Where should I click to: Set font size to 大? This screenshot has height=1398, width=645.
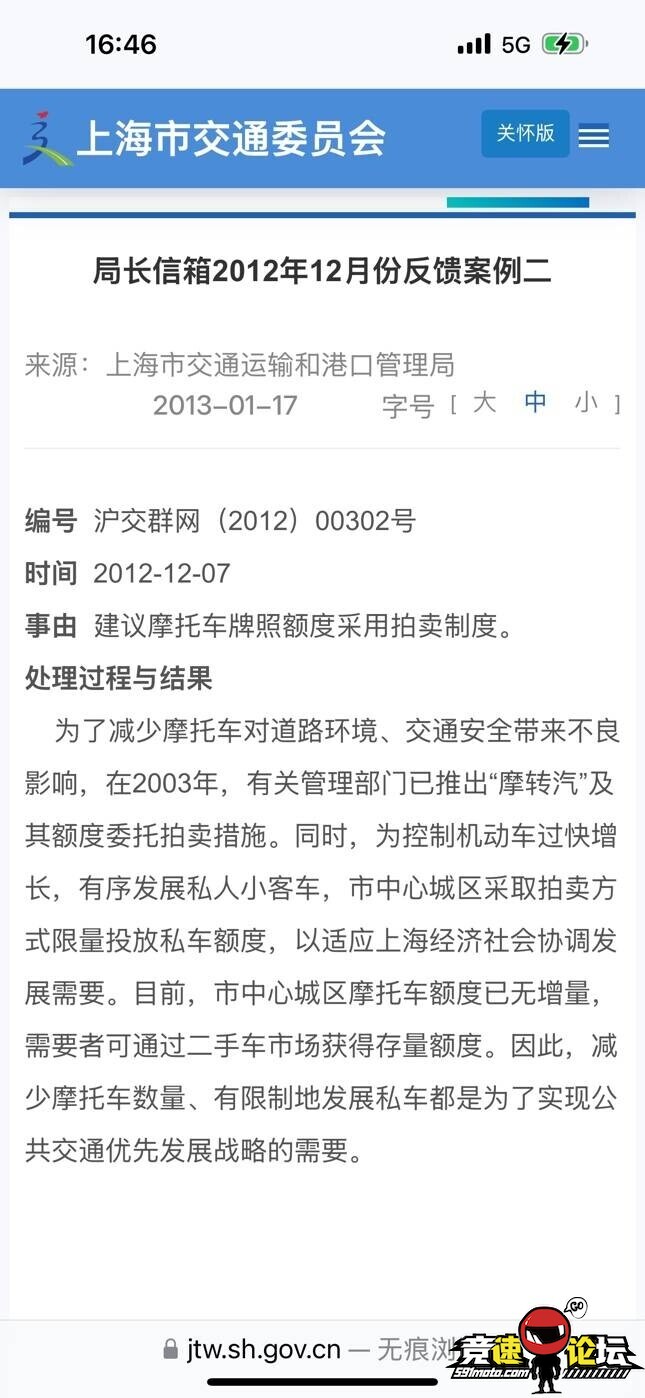pyautogui.click(x=484, y=403)
